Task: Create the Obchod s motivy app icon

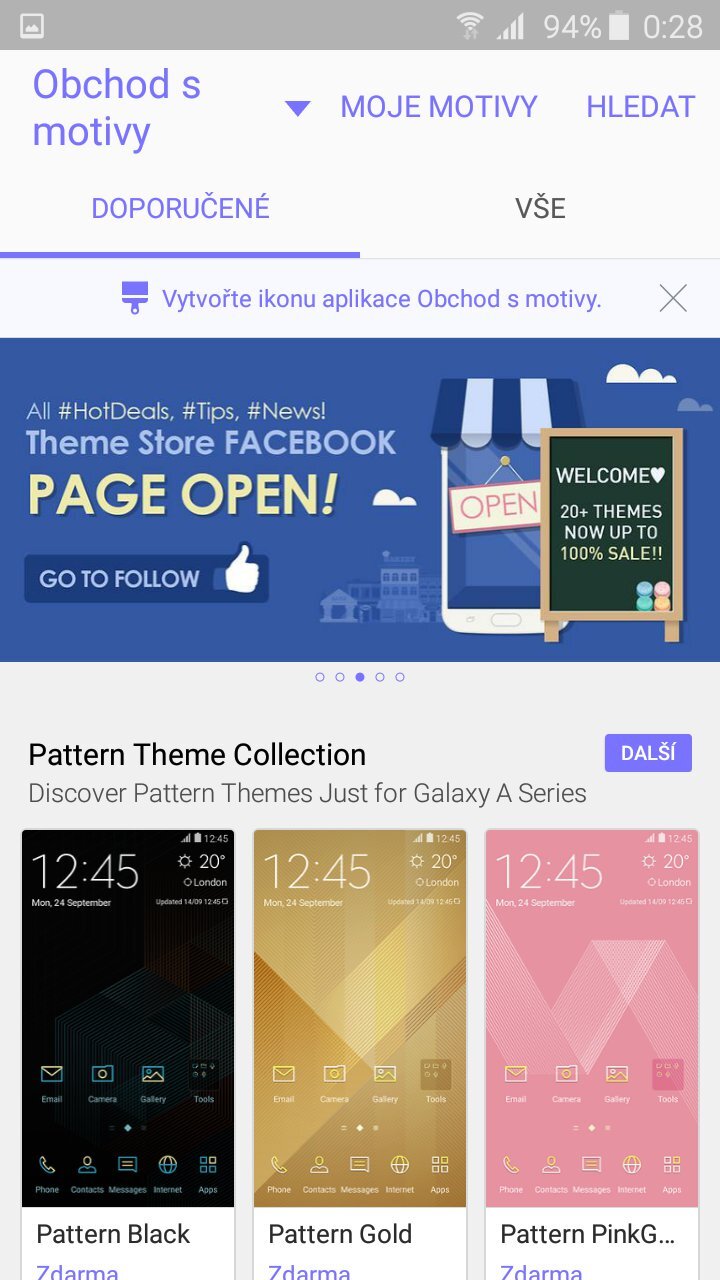Action: (x=380, y=298)
